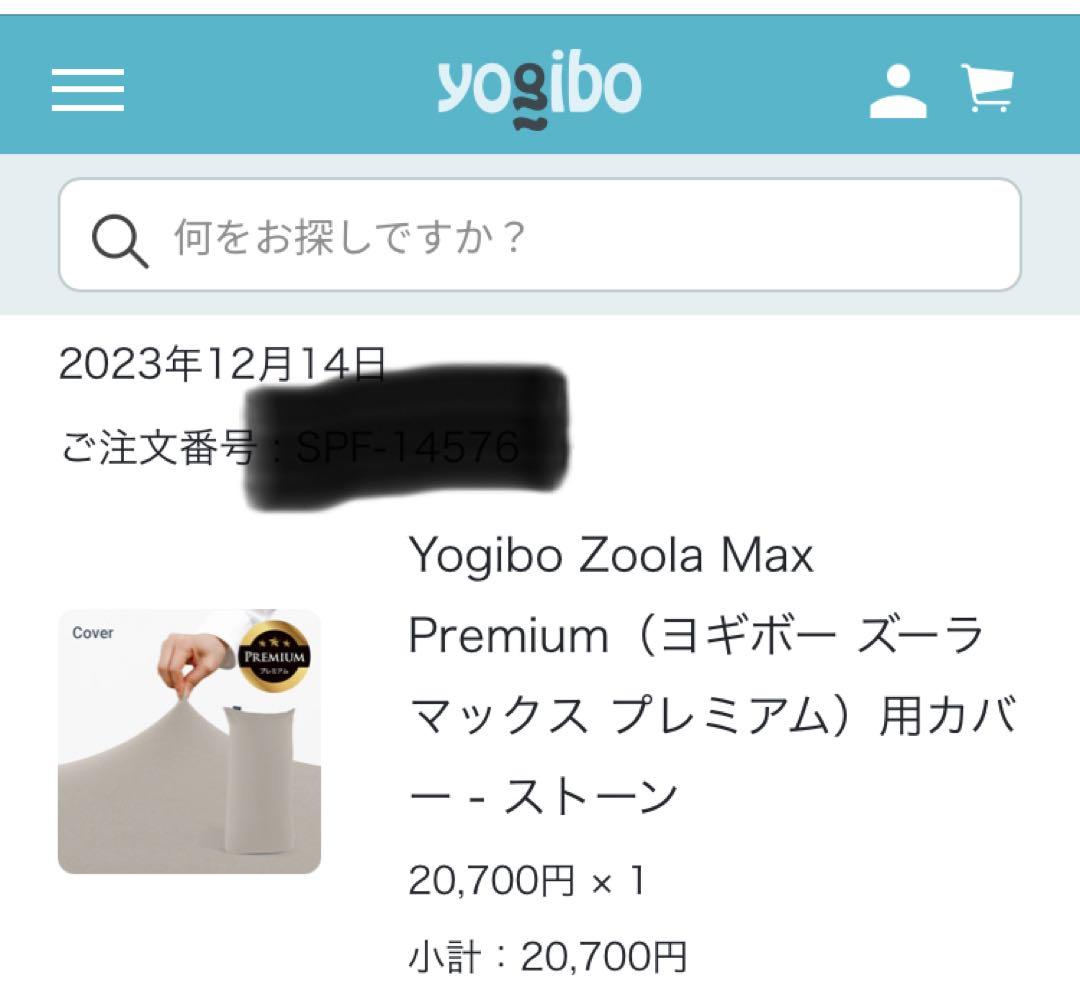The width and height of the screenshot is (1080, 988).
Task: View the shopping cart
Action: click(988, 89)
